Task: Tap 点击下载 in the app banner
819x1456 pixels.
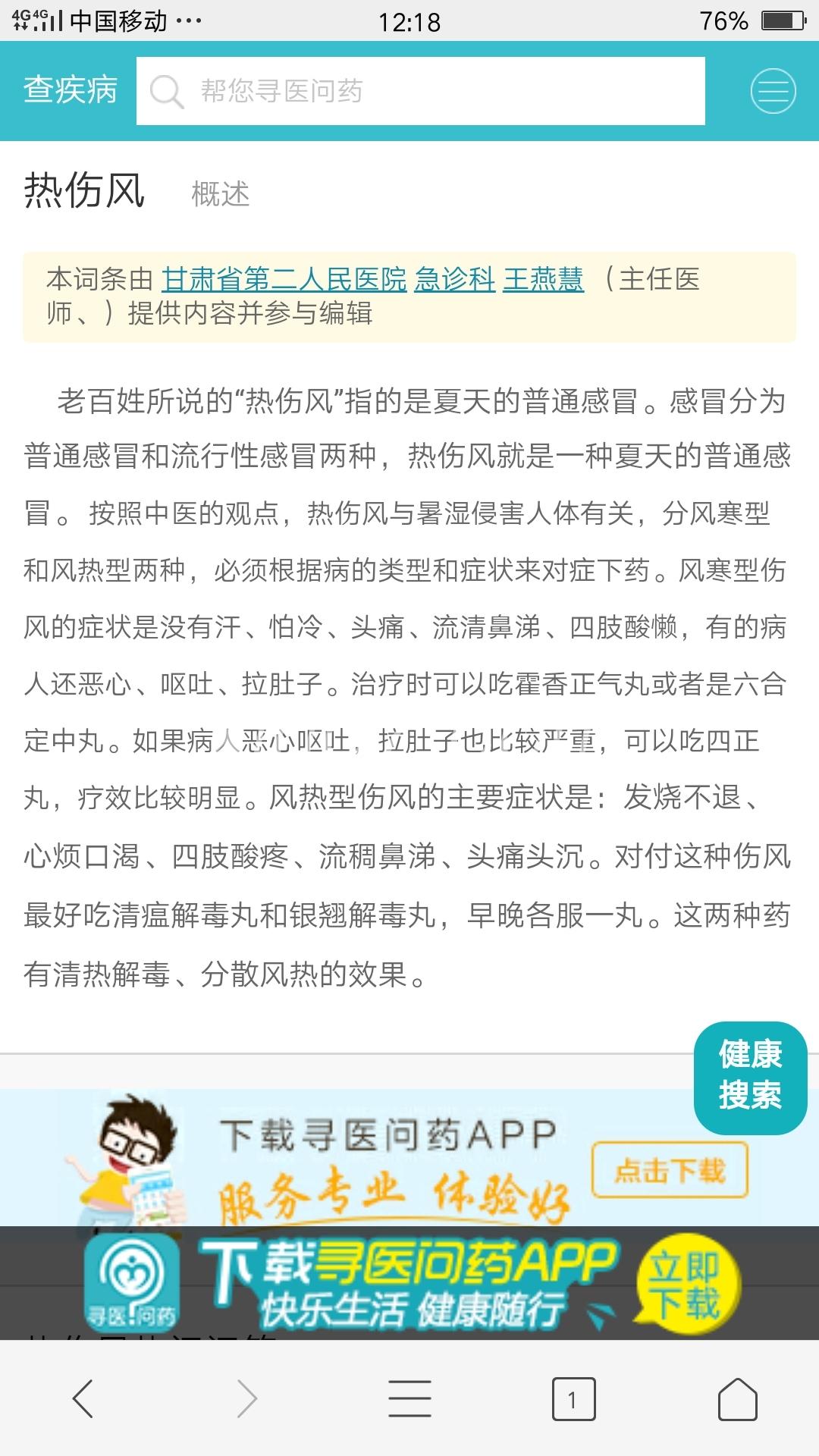Action: click(x=670, y=1171)
